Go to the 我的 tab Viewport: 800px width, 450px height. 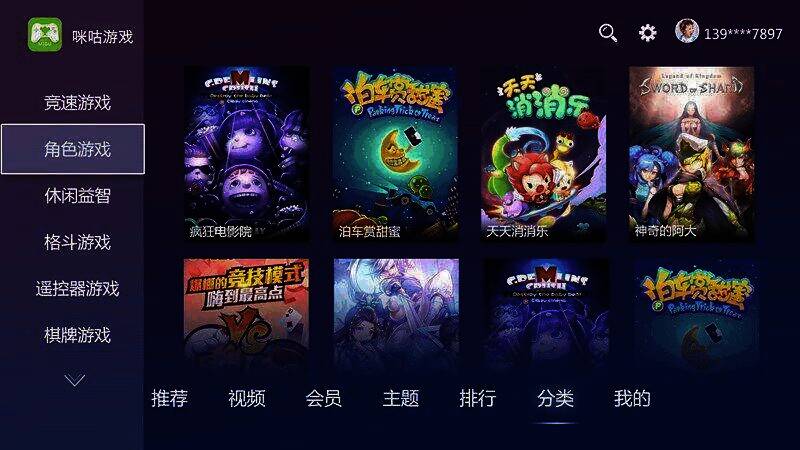[x=632, y=399]
